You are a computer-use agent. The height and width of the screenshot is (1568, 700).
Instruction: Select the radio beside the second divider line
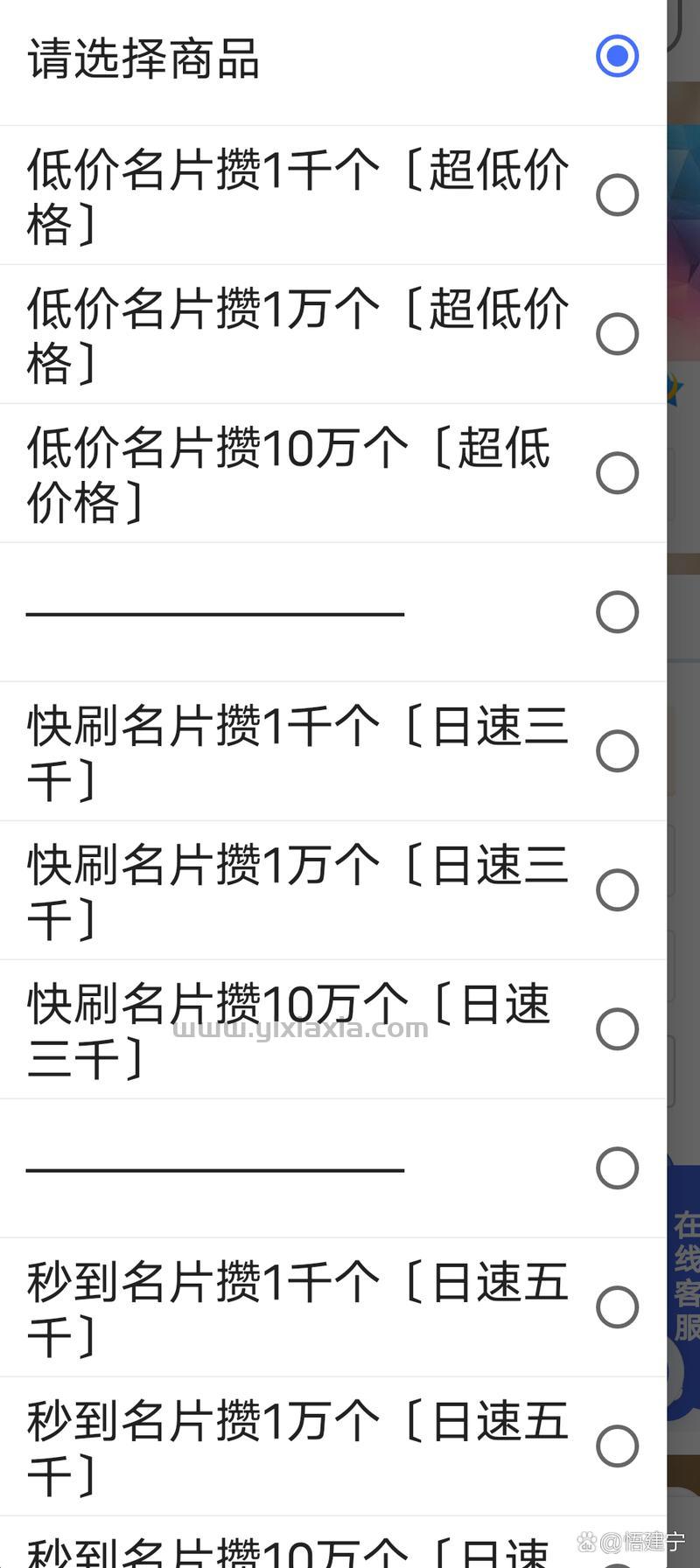tap(618, 1167)
